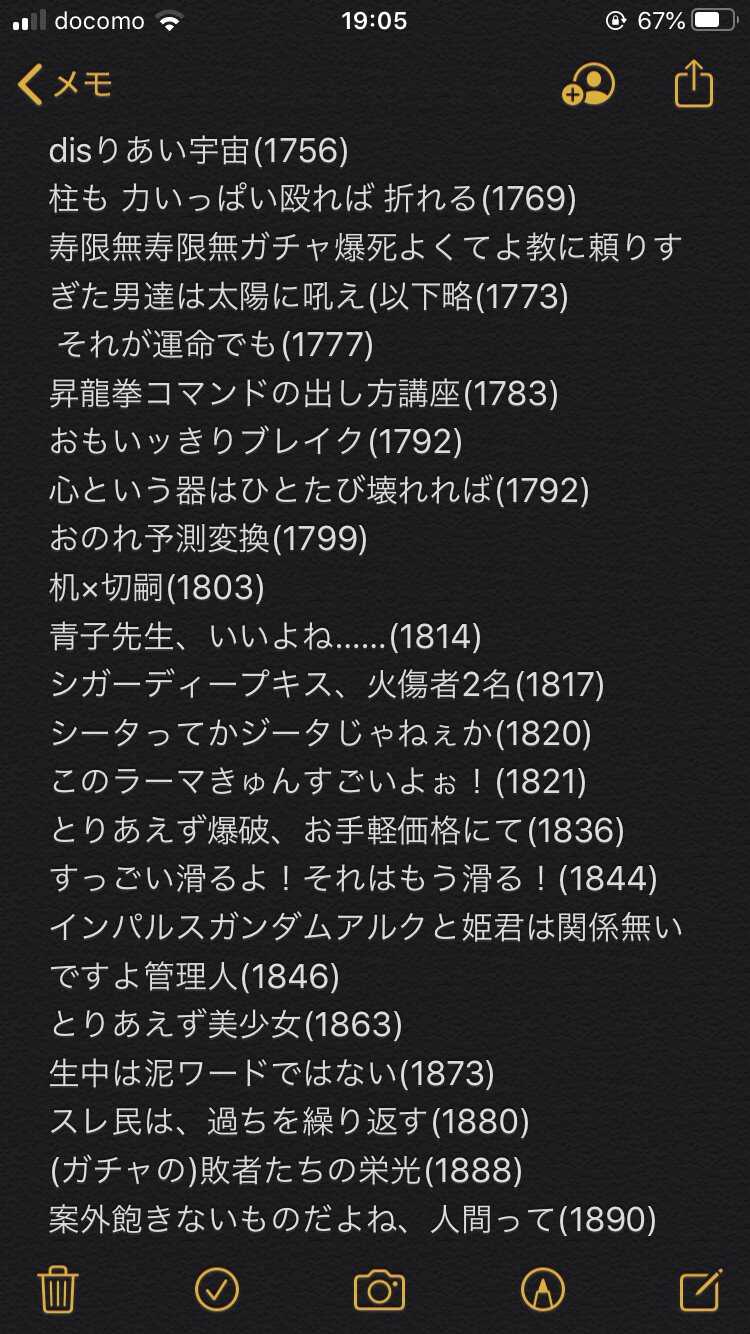Open the markup pen tool
The image size is (750, 1334).
coord(542,1289)
